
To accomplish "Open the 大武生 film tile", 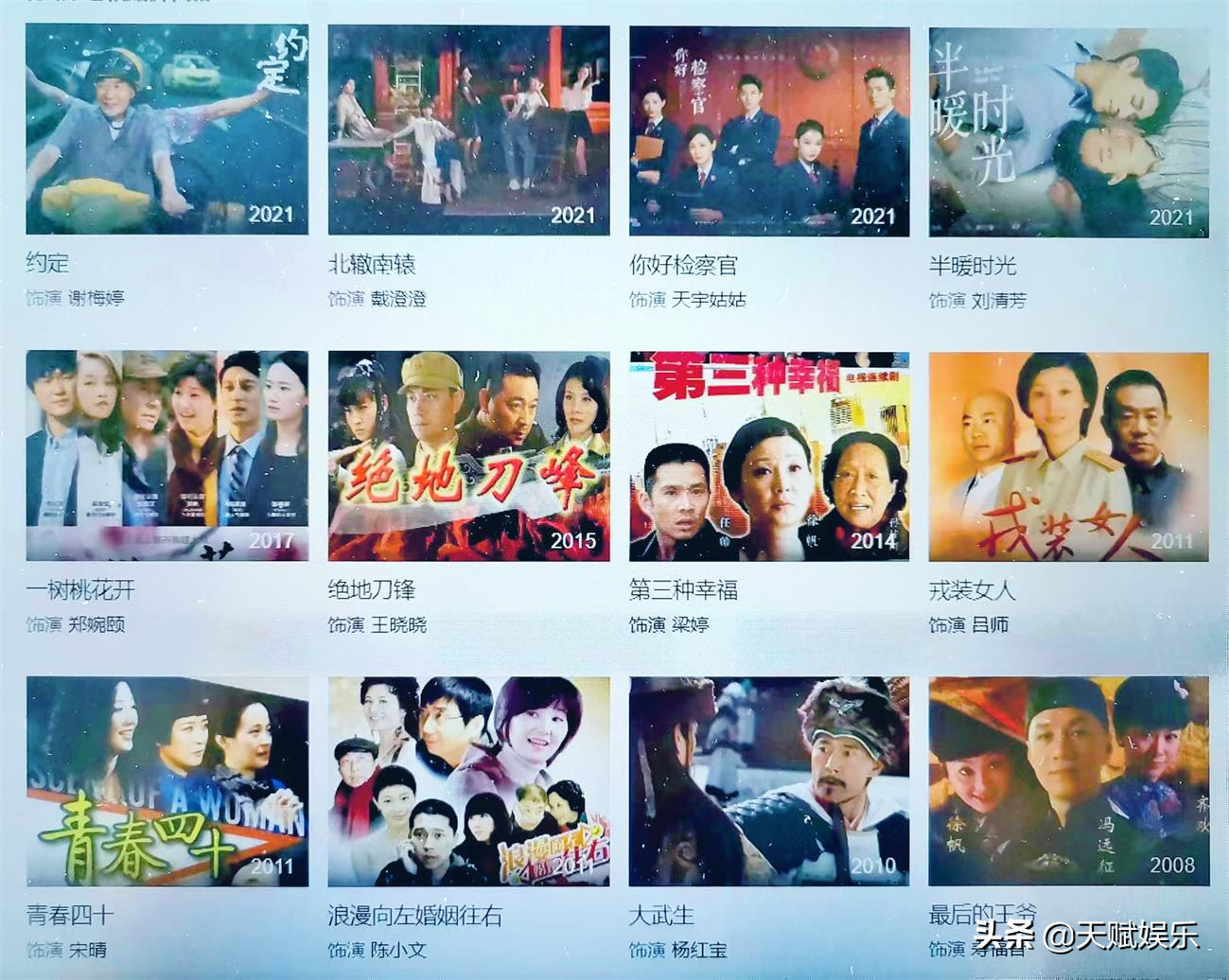I will click(769, 780).
